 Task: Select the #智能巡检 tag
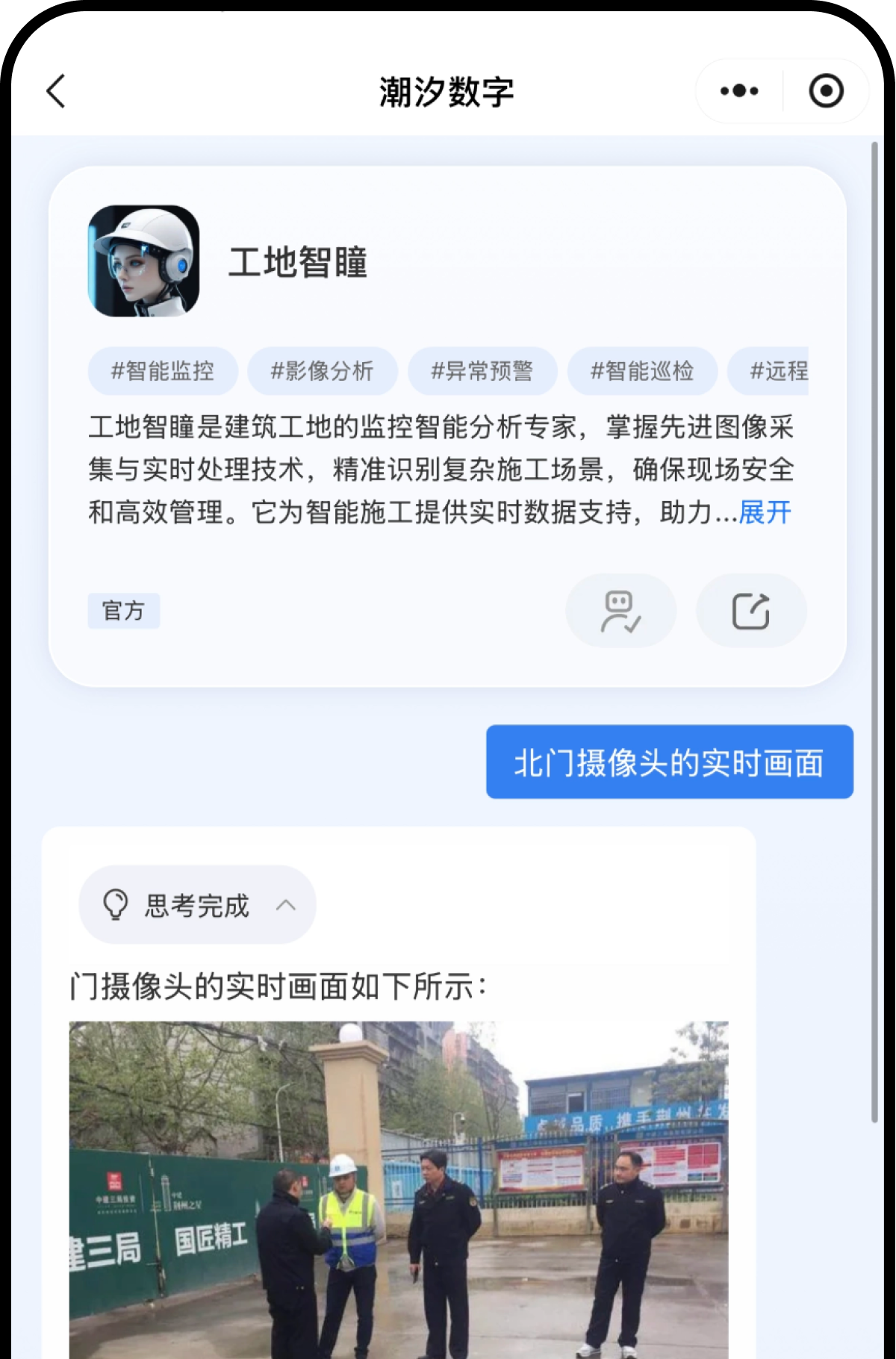coord(642,371)
